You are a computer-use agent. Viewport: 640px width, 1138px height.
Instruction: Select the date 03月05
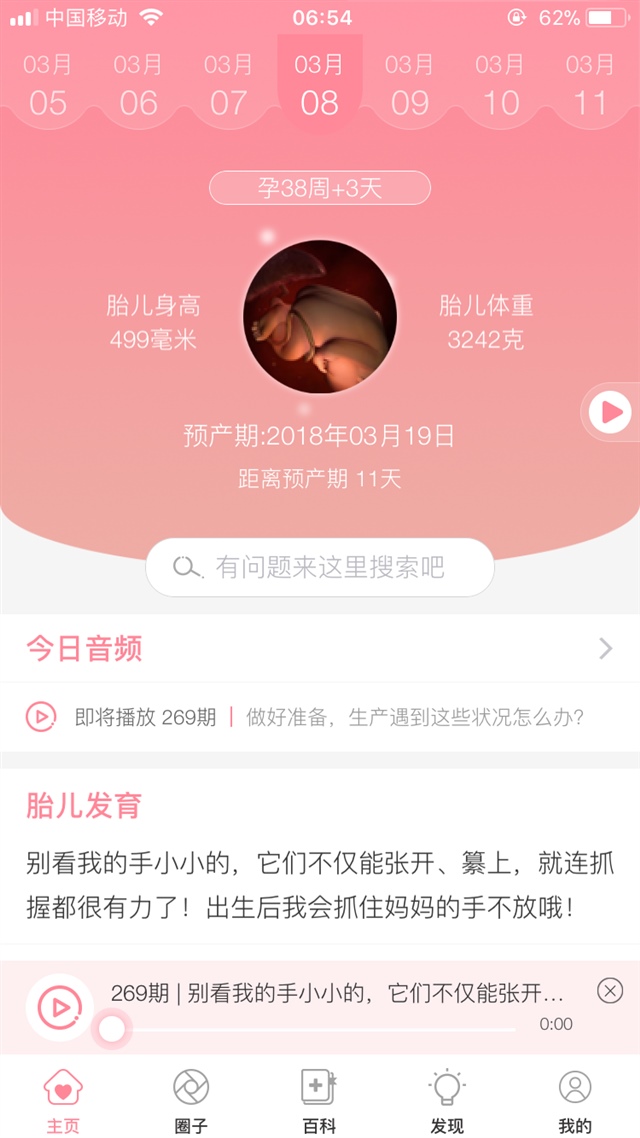click(x=48, y=85)
